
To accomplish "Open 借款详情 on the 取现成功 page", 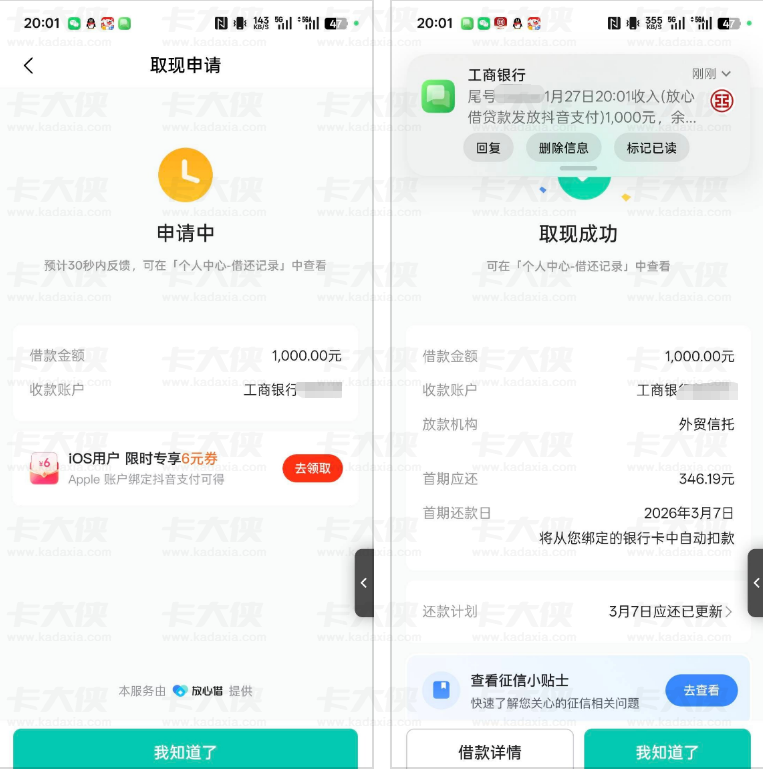I will (x=489, y=751).
